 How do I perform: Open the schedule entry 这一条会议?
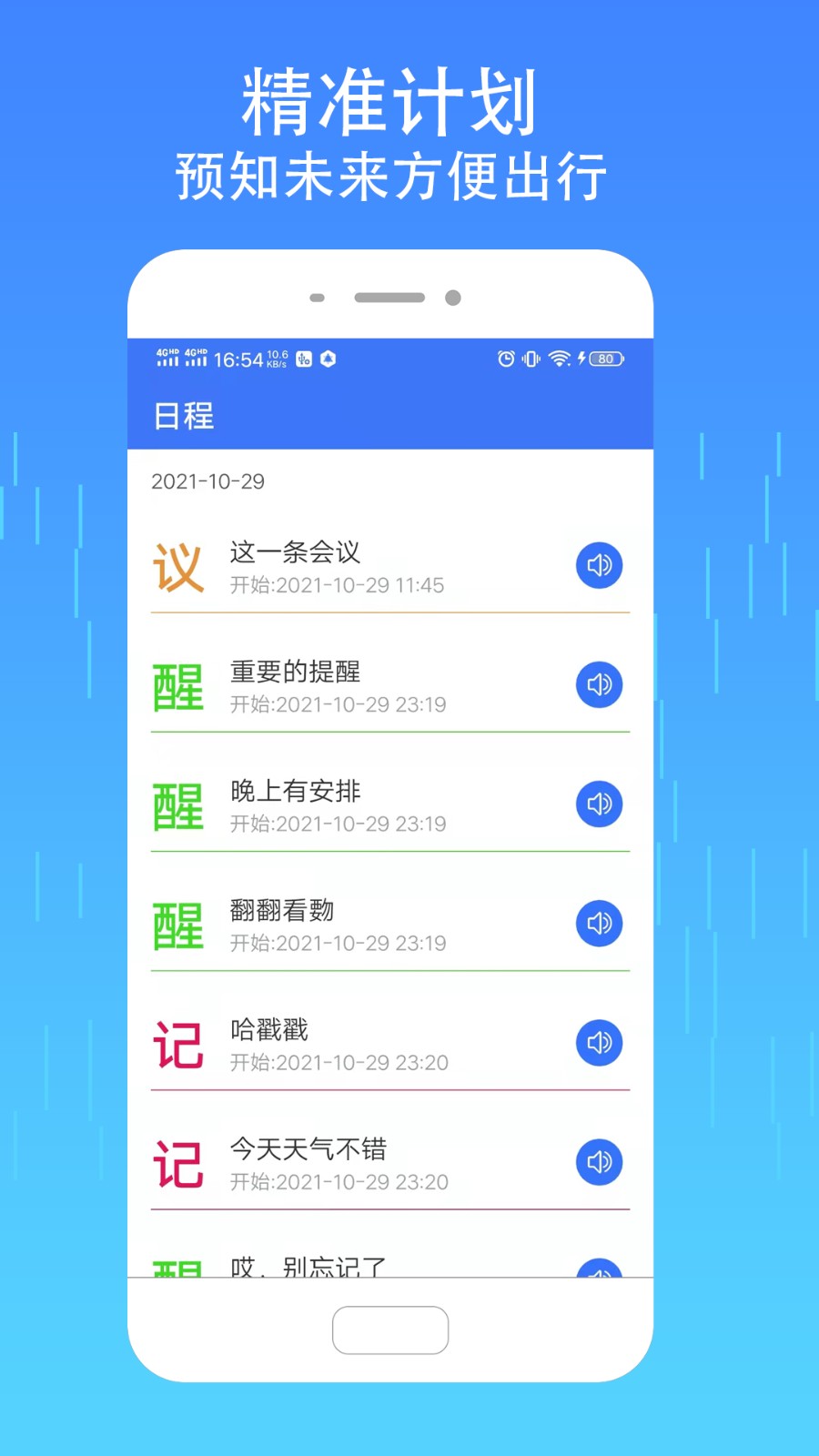(x=294, y=552)
